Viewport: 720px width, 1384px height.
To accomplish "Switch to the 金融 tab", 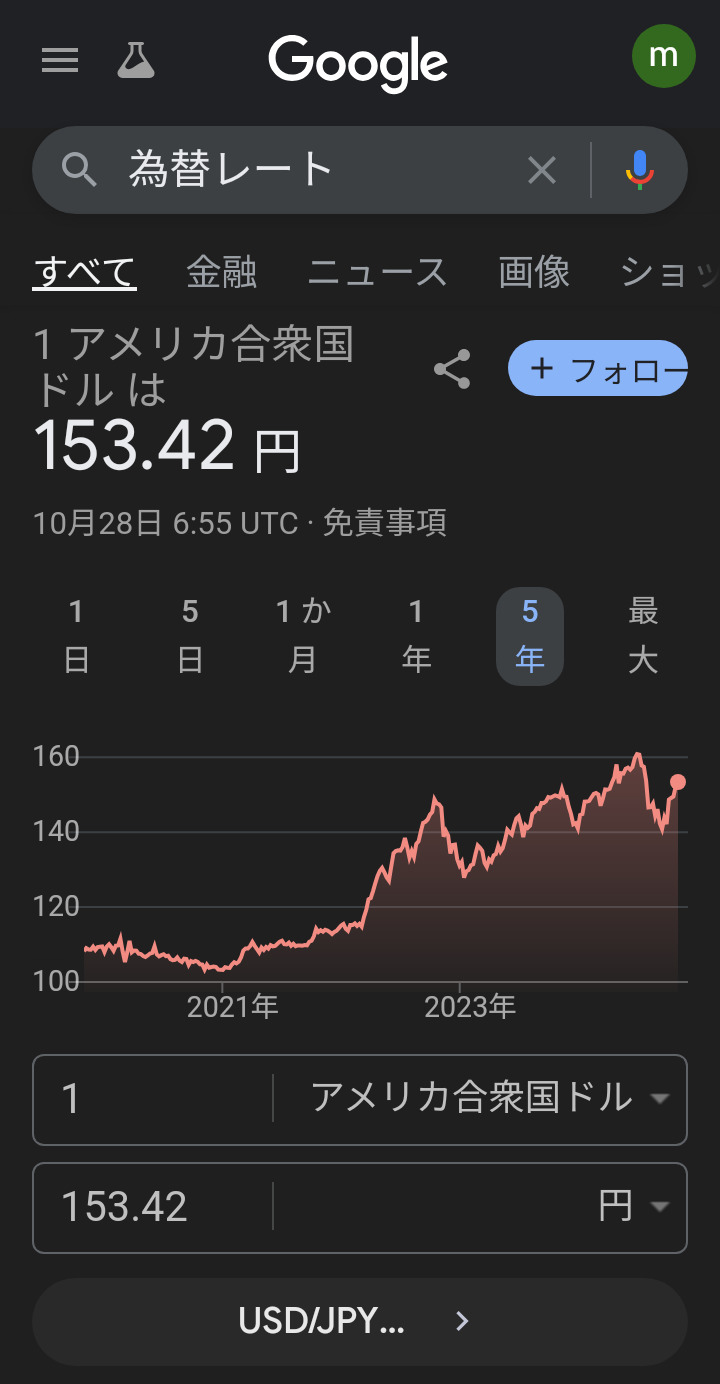I will (222, 272).
